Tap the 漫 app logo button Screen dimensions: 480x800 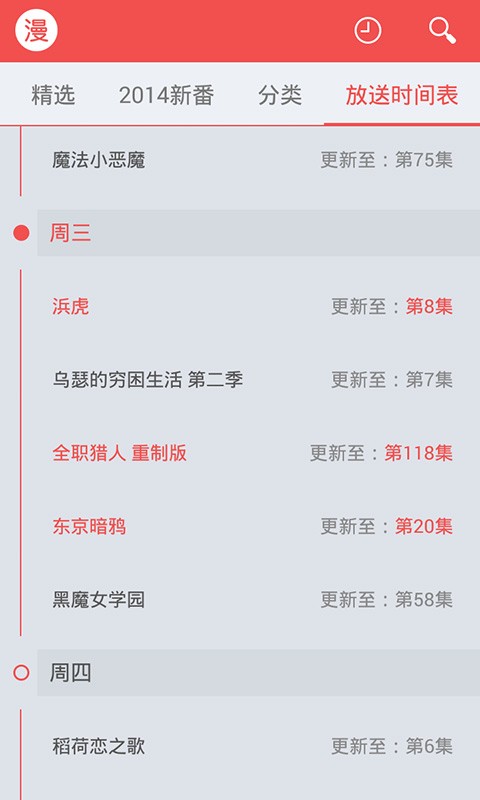36,31
